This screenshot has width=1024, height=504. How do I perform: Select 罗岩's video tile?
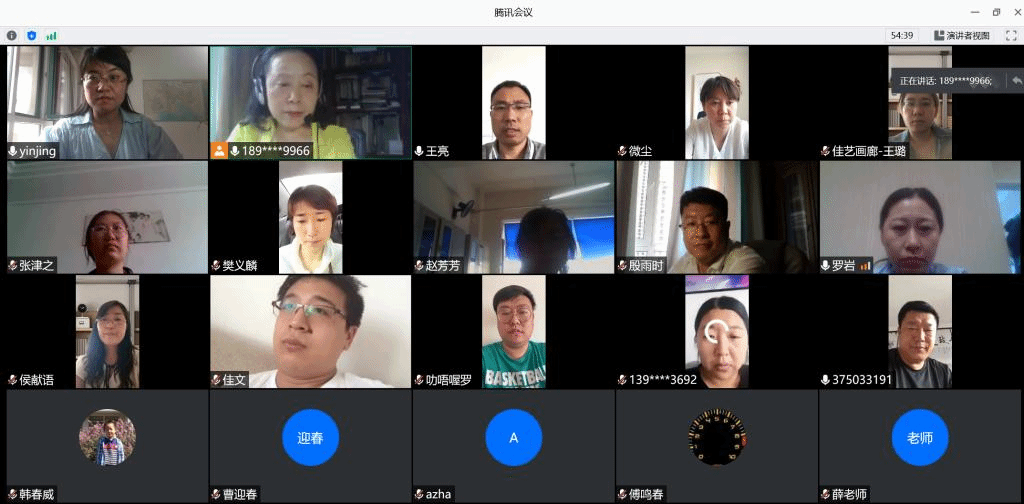point(920,217)
